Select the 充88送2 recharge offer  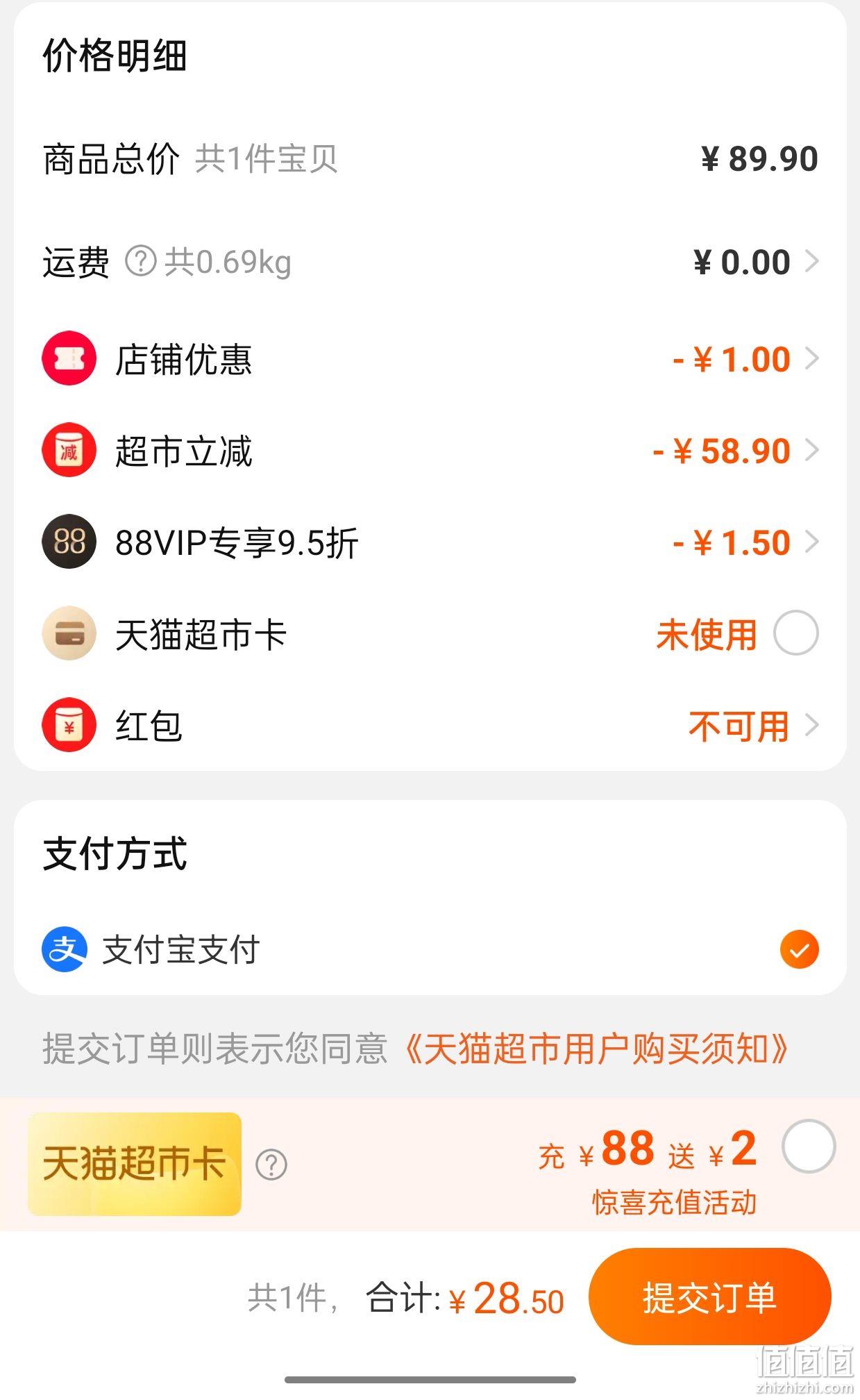pyautogui.click(x=809, y=1147)
